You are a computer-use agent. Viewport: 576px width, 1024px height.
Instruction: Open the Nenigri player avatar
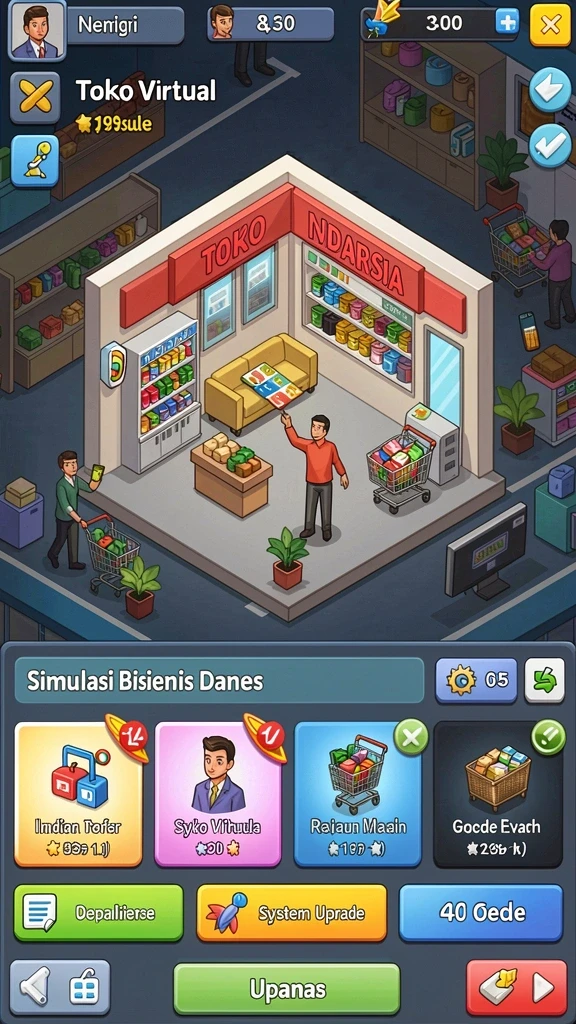[37, 29]
